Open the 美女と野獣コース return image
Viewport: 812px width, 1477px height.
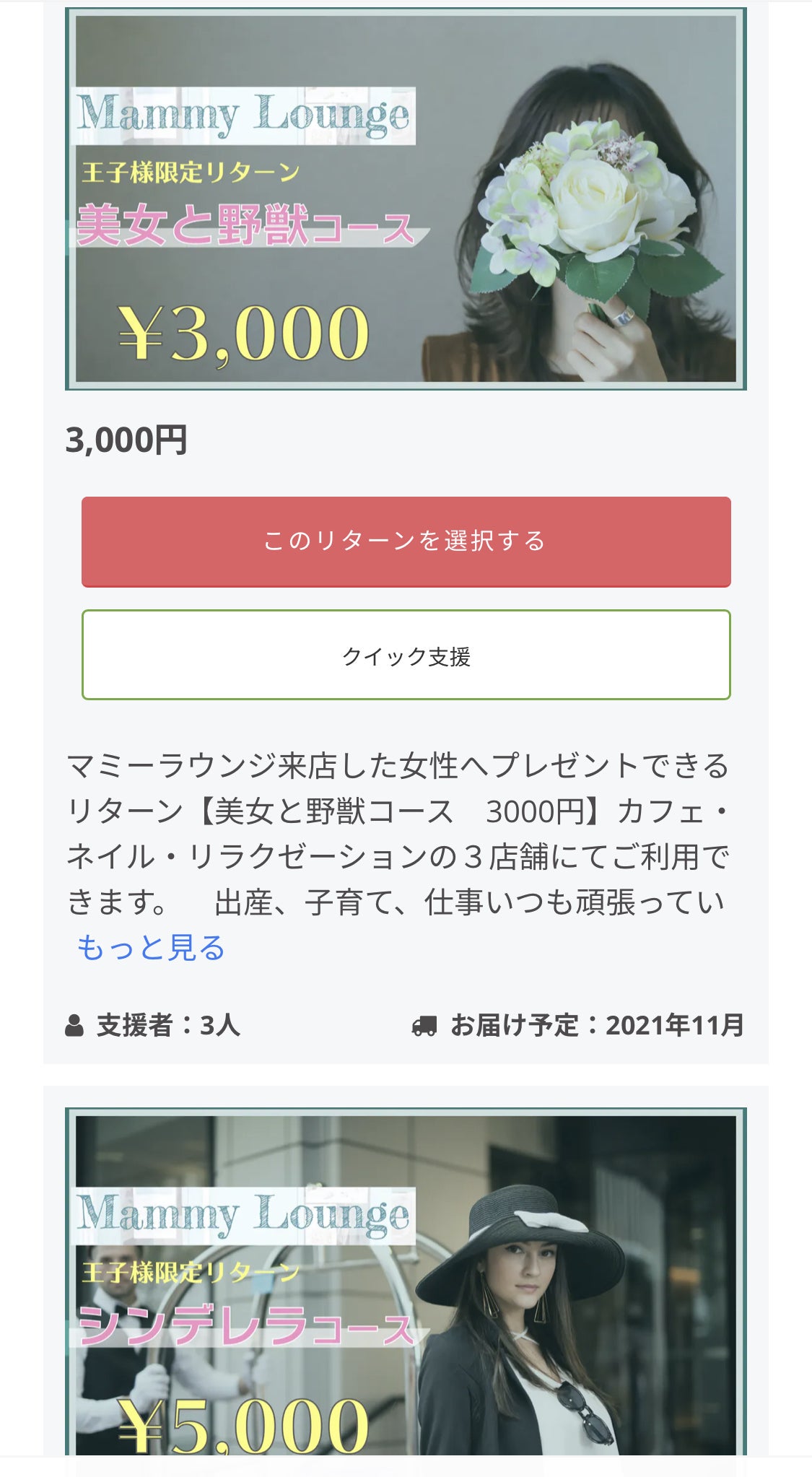406,199
